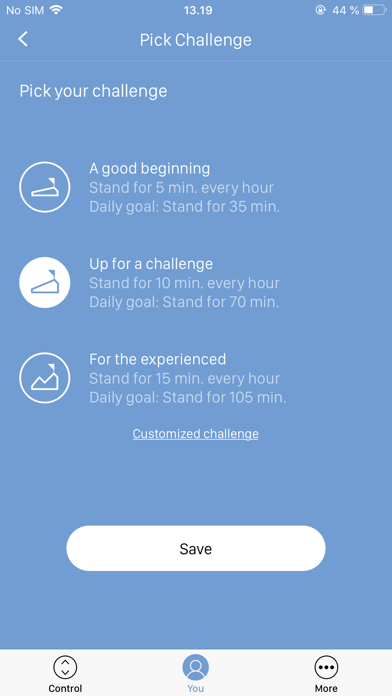Viewport: 392px width, 696px height.
Task: Switch to the More tab
Action: [x=326, y=675]
